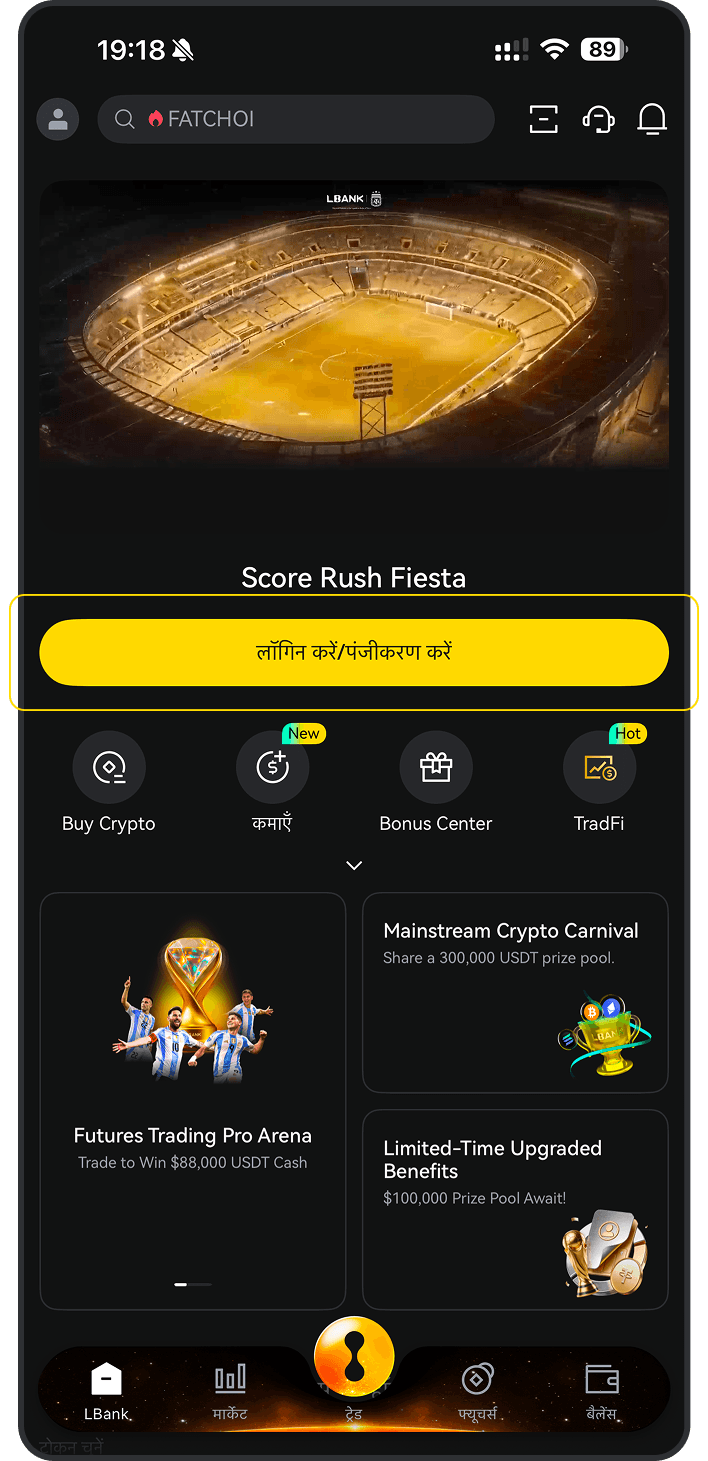This screenshot has width=708, height=1461.
Task: Open the notifications bell
Action: click(652, 120)
